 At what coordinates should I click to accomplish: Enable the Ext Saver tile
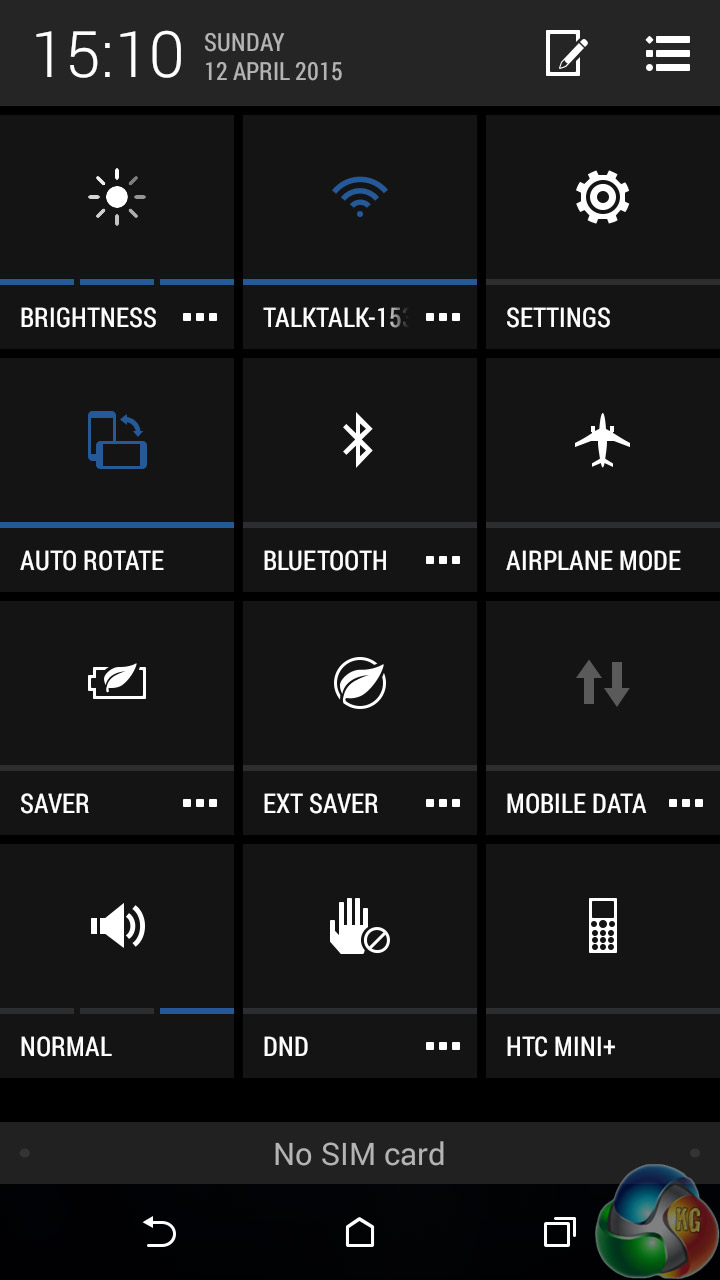[x=359, y=683]
